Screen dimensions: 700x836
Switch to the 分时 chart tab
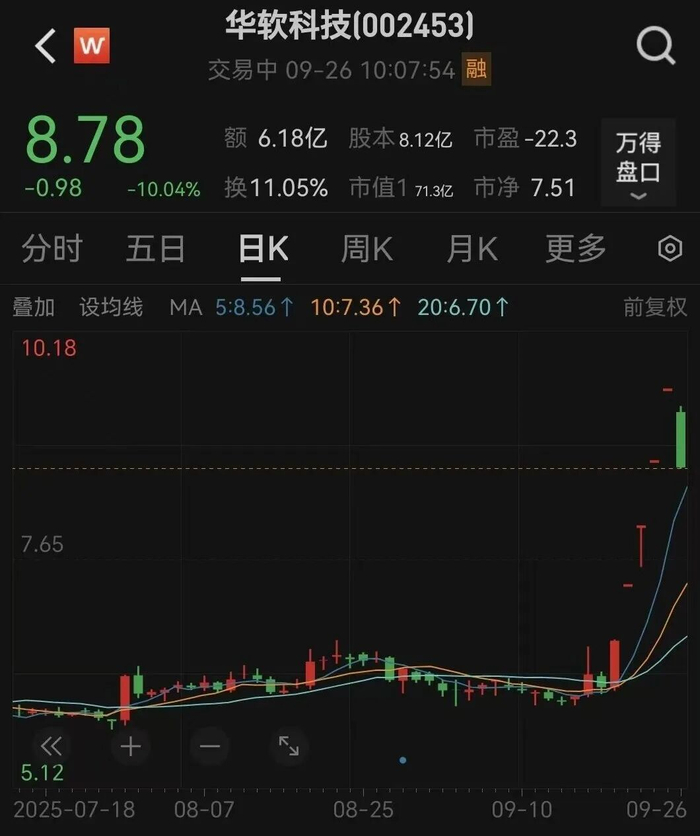click(x=52, y=249)
